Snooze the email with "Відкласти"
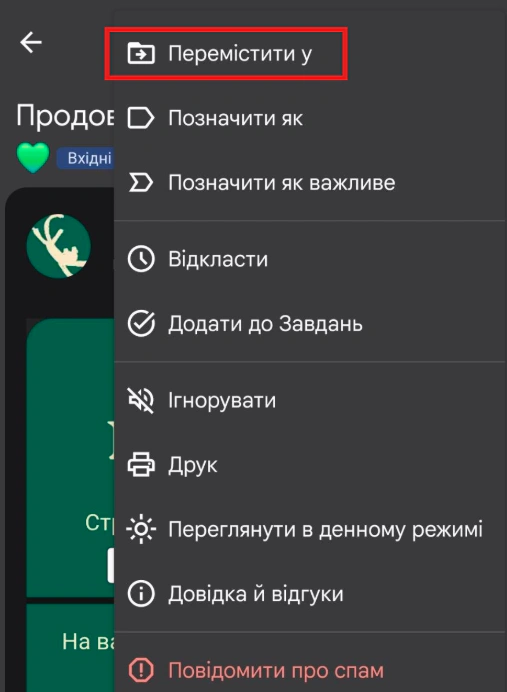This screenshot has height=692, width=507. [310, 259]
